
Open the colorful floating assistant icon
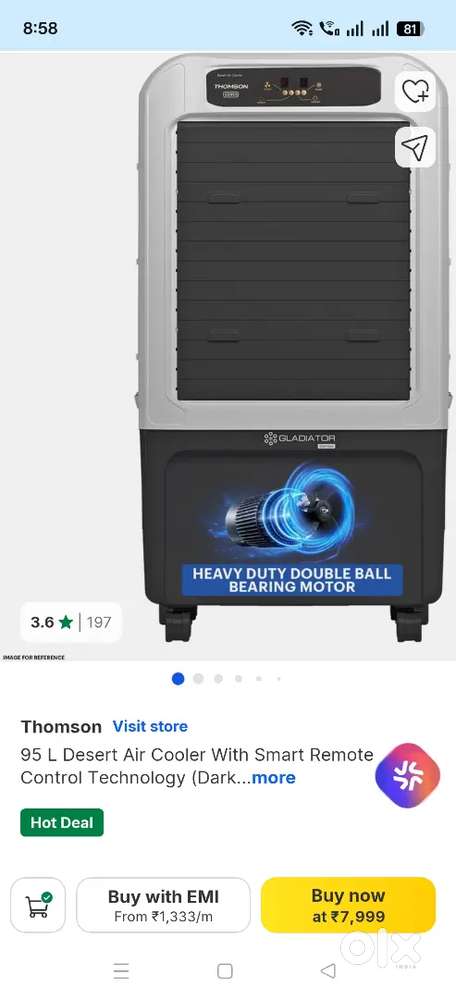click(408, 775)
